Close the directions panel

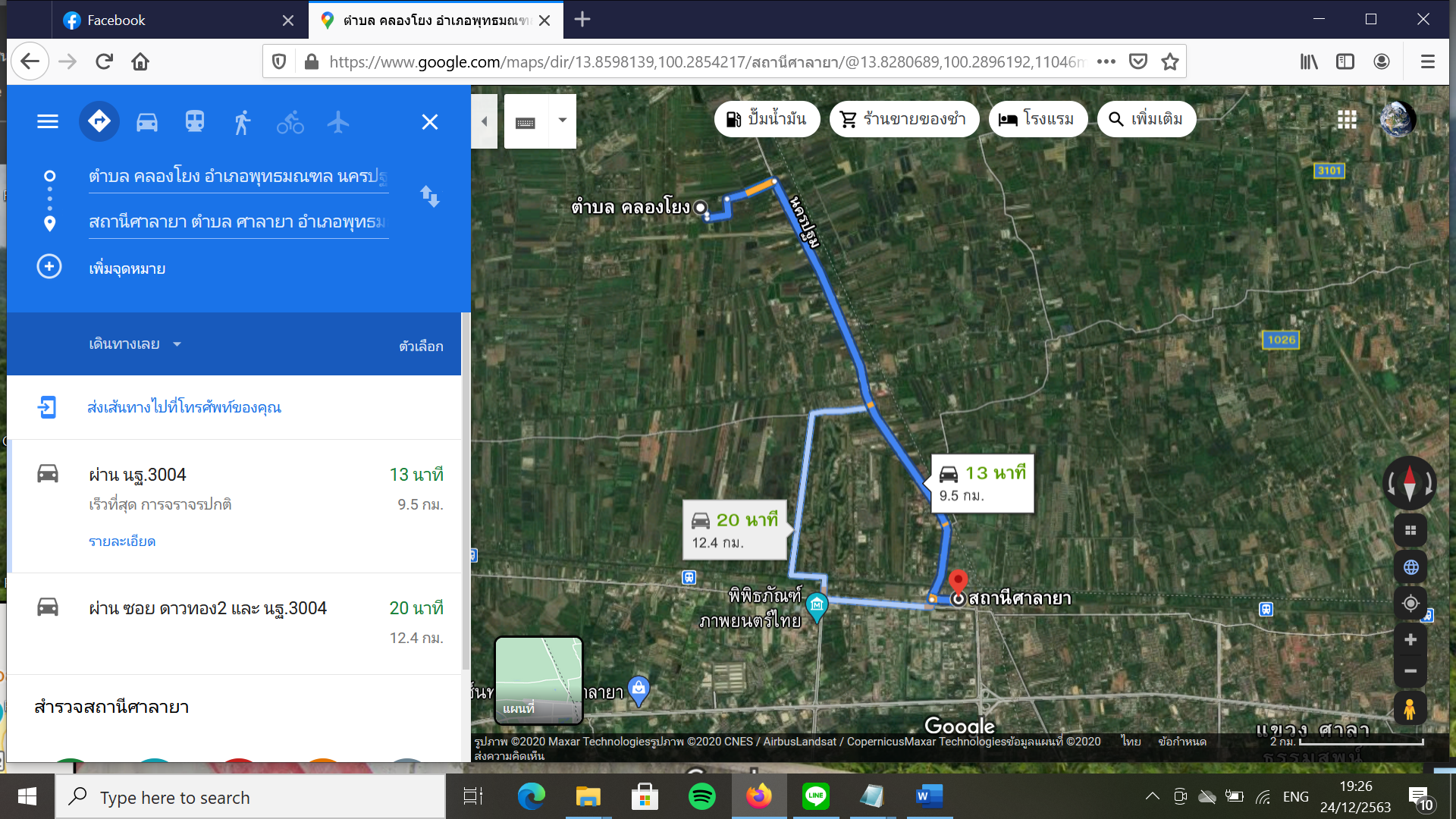(x=430, y=121)
